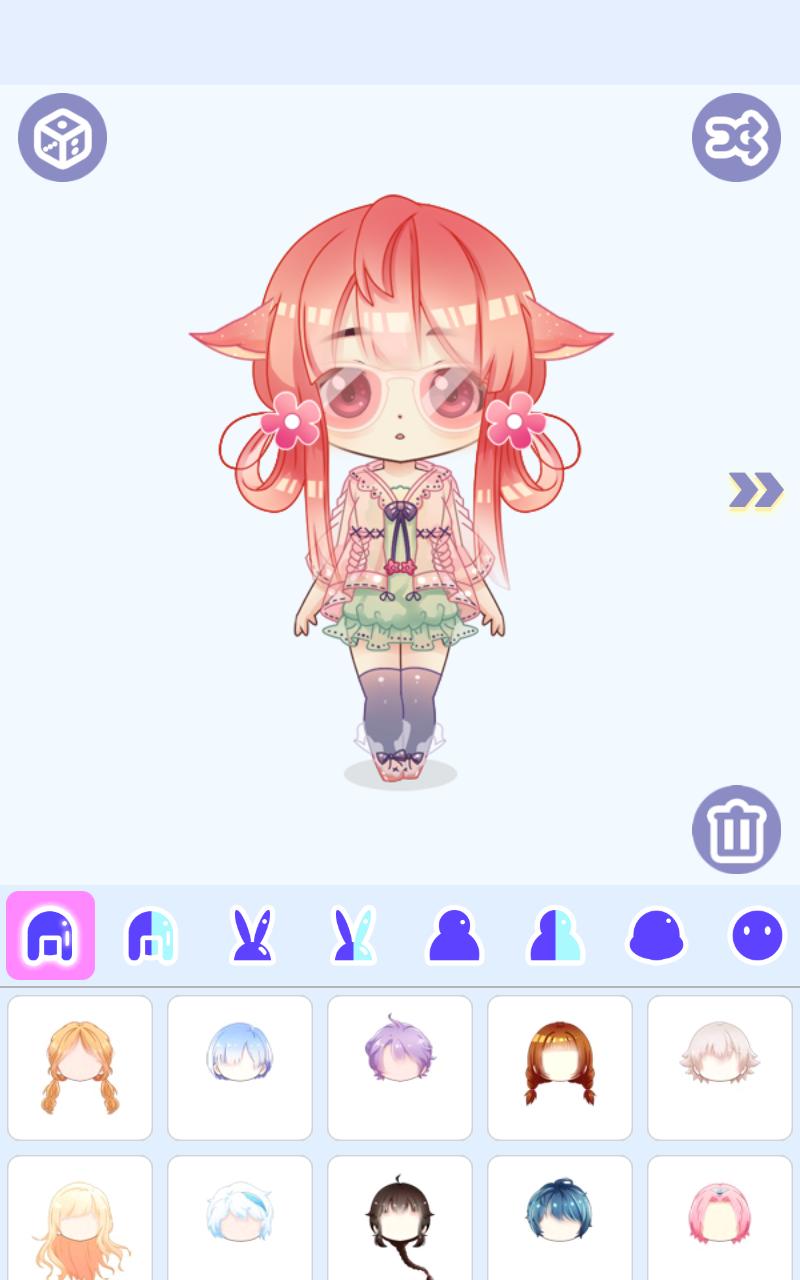Viewport: 800px width, 1280px height.
Task: Open the round face category tab
Action: 757,935
